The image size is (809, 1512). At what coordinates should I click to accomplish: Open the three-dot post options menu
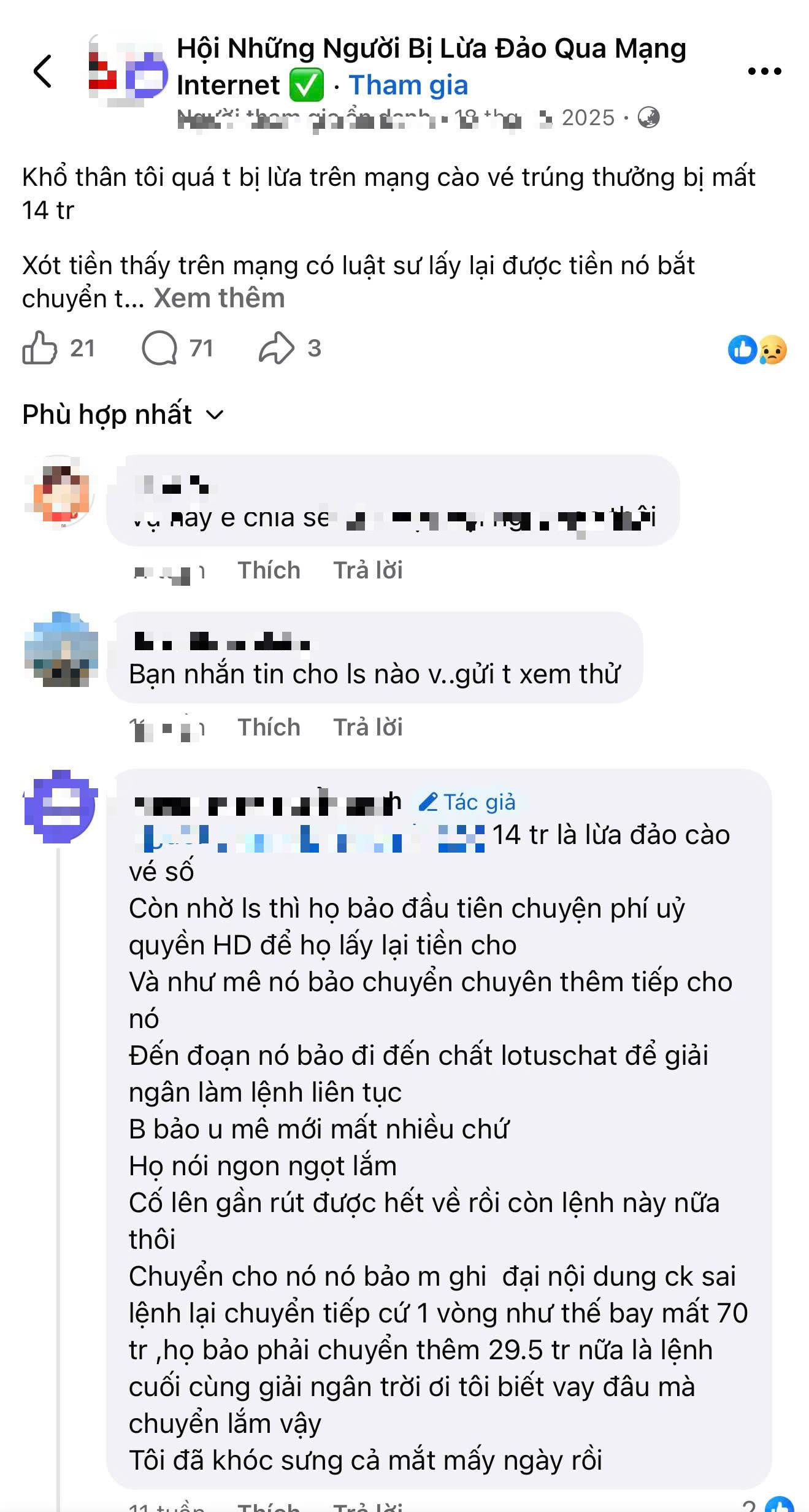pos(764,71)
